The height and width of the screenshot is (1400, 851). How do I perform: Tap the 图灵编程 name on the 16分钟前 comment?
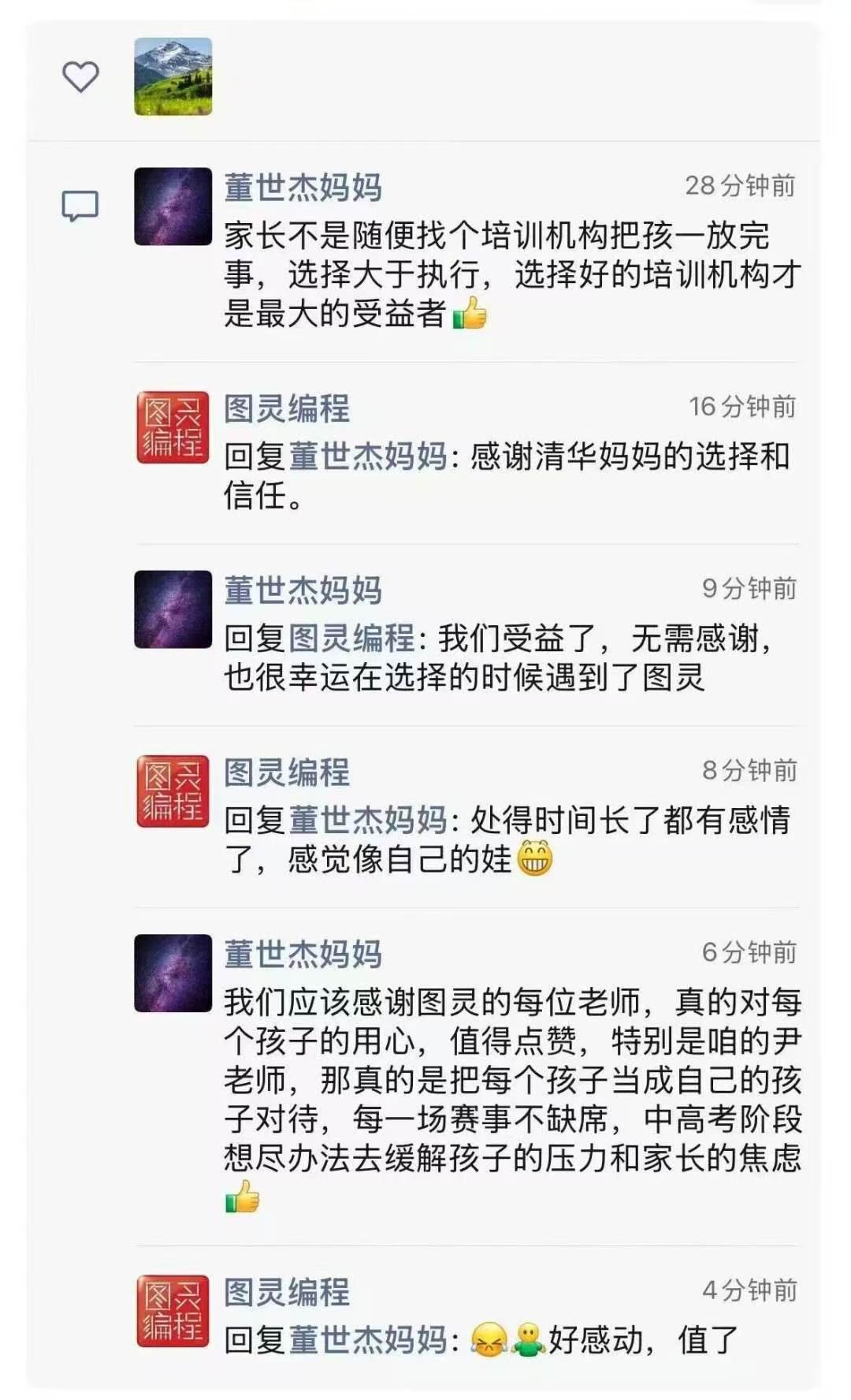tap(287, 409)
